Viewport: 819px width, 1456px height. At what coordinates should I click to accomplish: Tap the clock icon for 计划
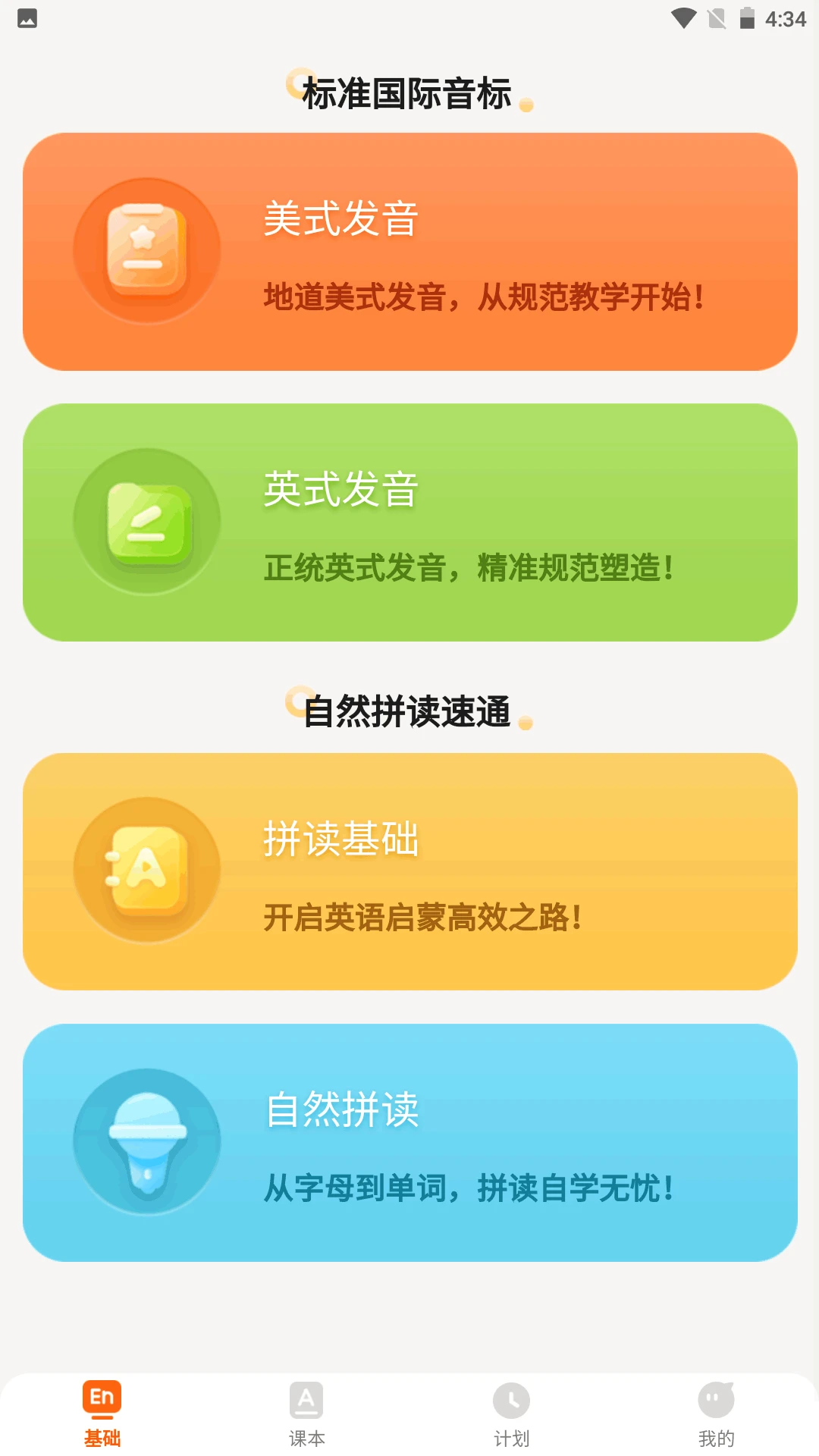pyautogui.click(x=510, y=1399)
